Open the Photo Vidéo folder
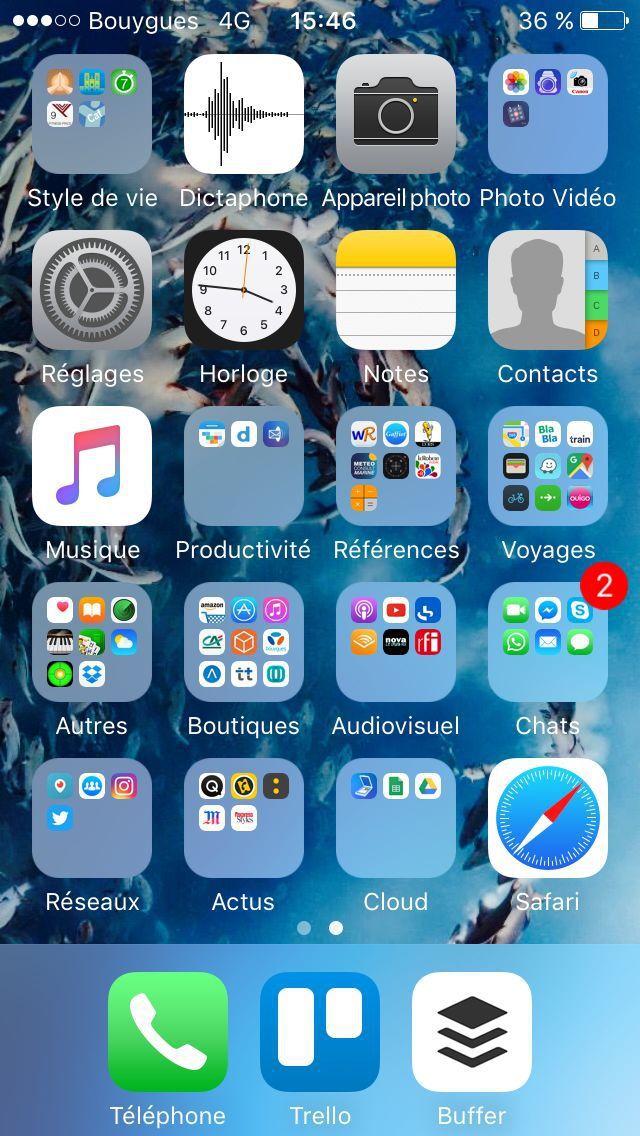 pyautogui.click(x=548, y=114)
